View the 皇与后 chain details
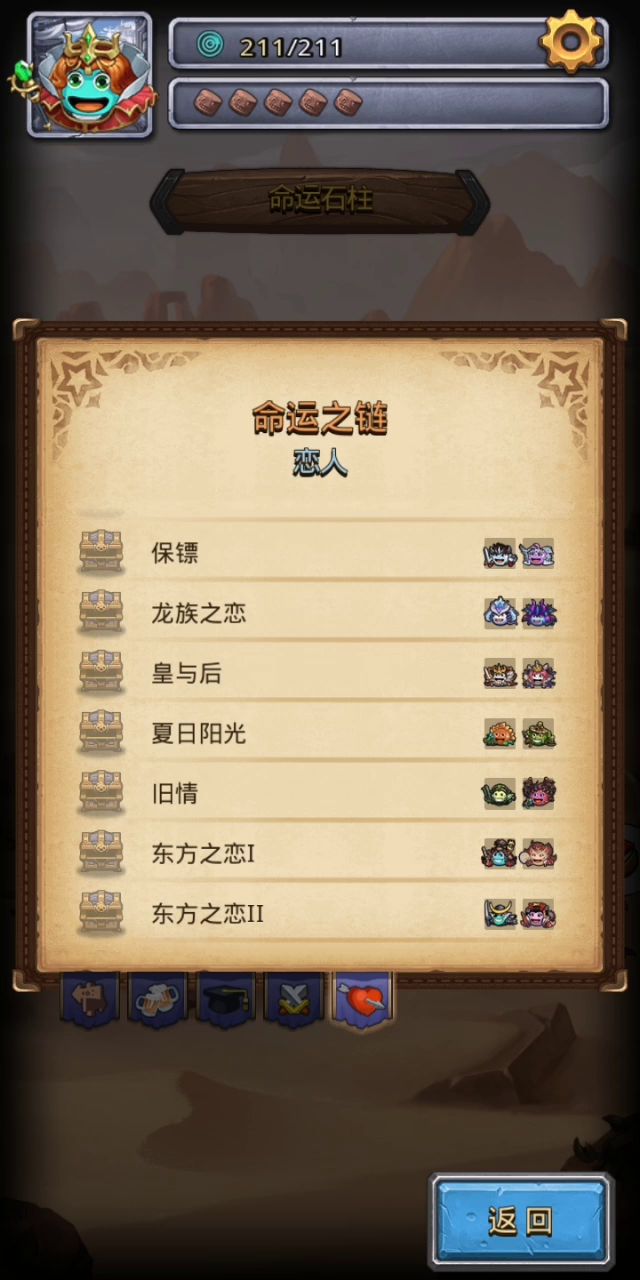Viewport: 640px width, 1280px height. coord(320,673)
